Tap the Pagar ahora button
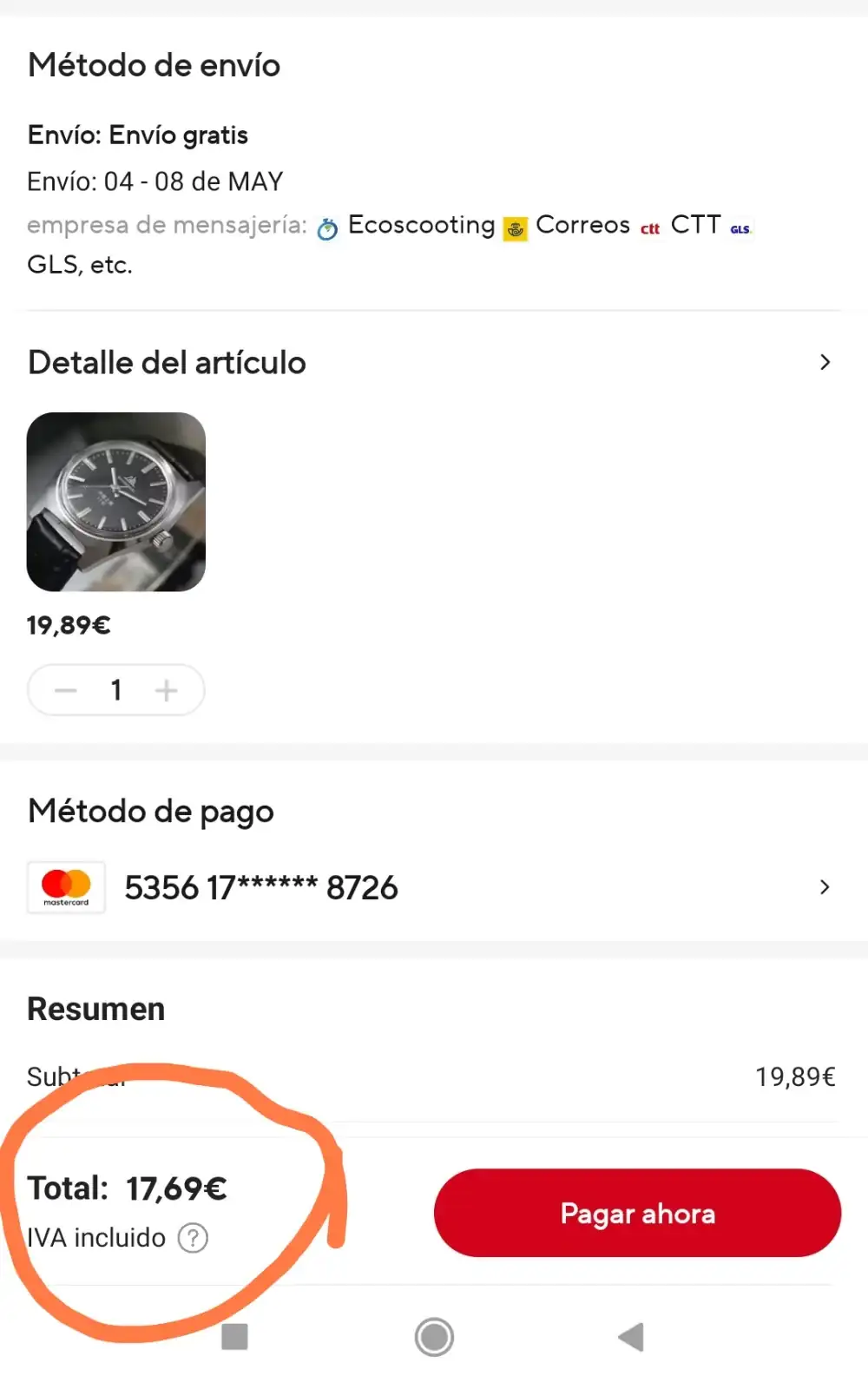868x1389 pixels. [x=637, y=1213]
